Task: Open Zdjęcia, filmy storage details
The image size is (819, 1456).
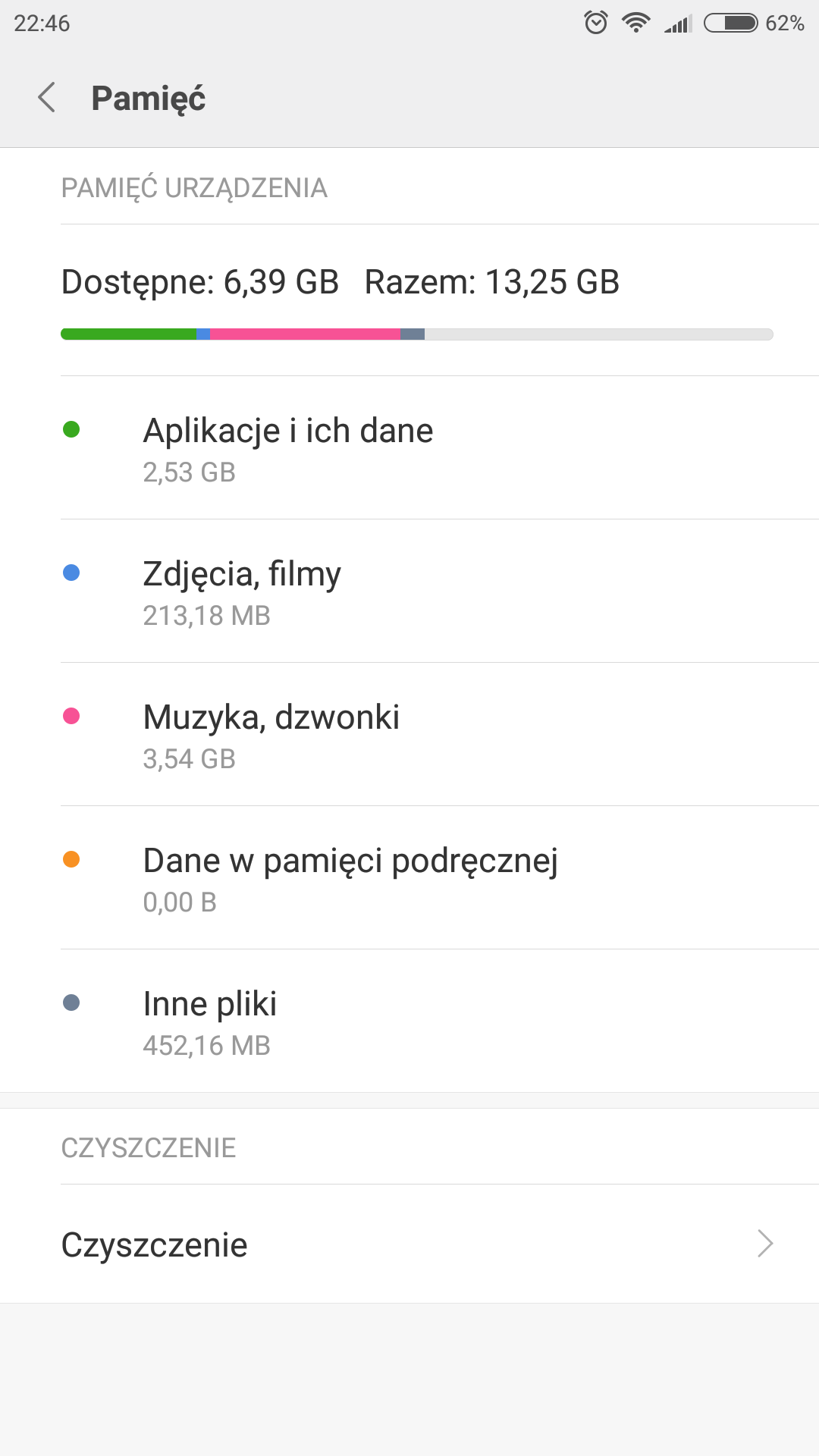Action: [409, 591]
